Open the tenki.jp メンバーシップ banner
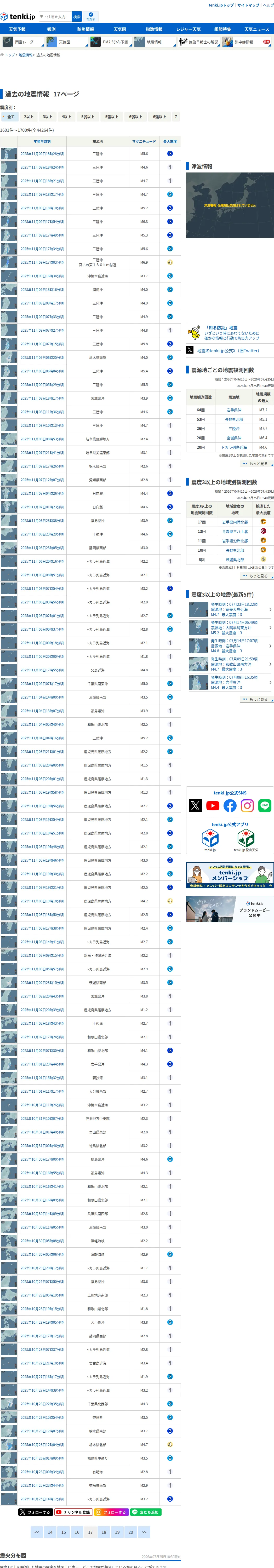This screenshot has width=274, height=1568. point(230,875)
